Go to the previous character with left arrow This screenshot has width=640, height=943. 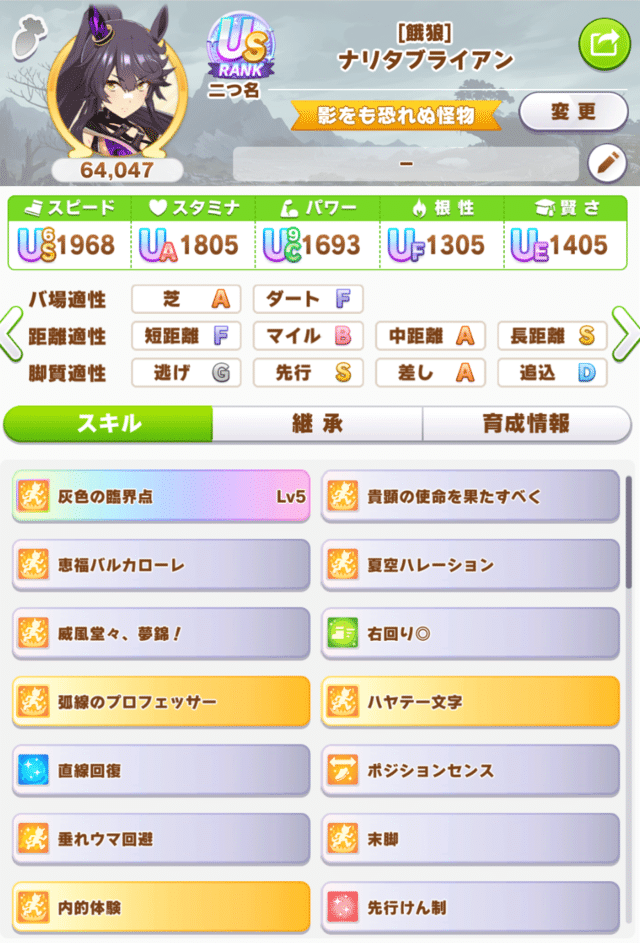pos(11,336)
